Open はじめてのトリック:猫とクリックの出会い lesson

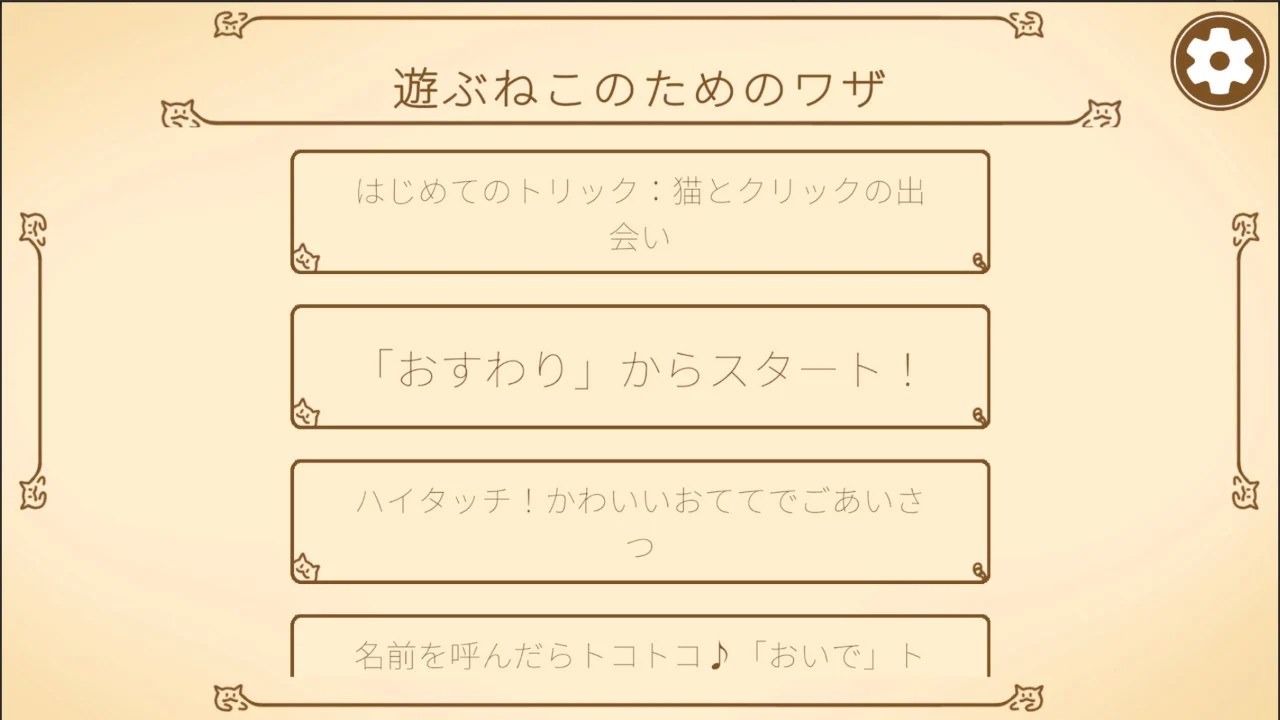tap(640, 212)
